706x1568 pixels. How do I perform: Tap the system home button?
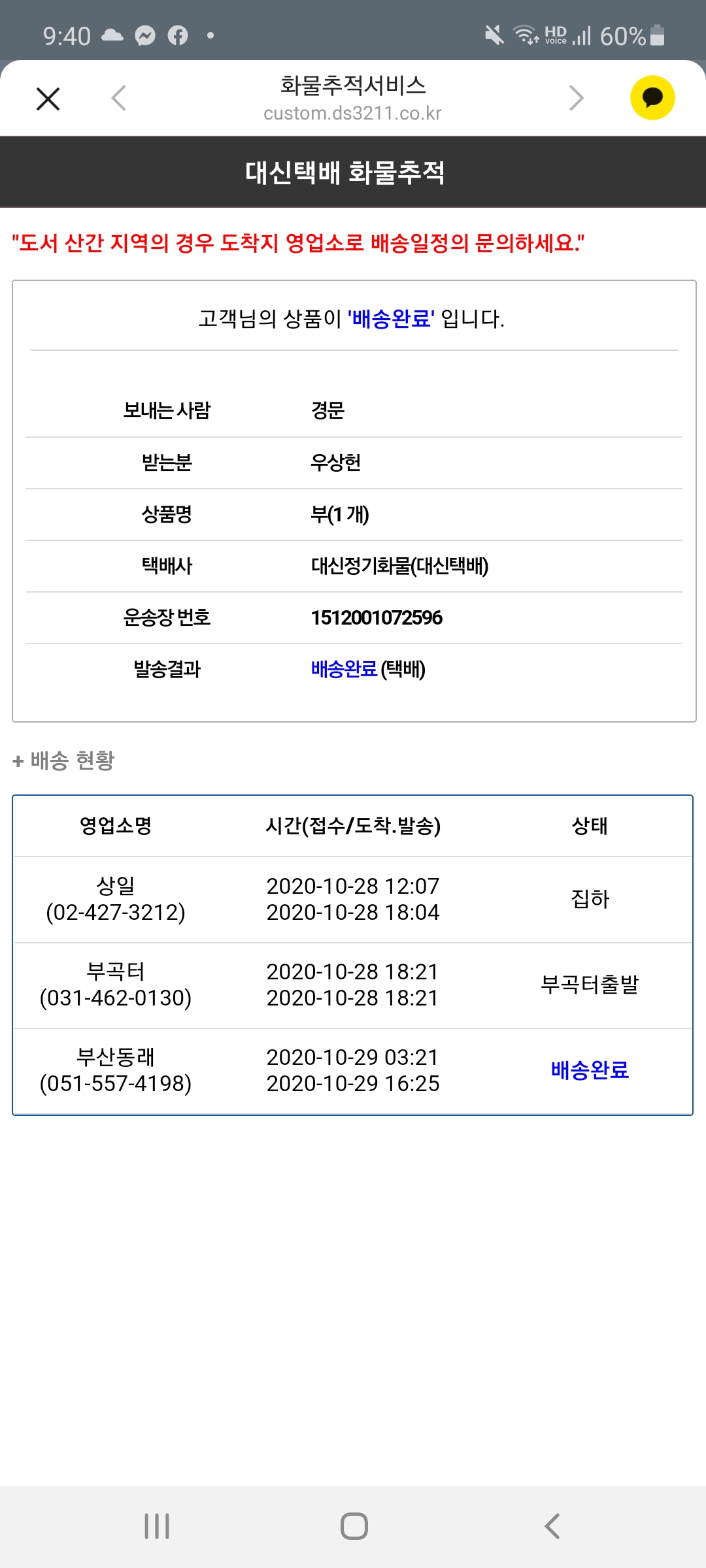pyautogui.click(x=354, y=1526)
